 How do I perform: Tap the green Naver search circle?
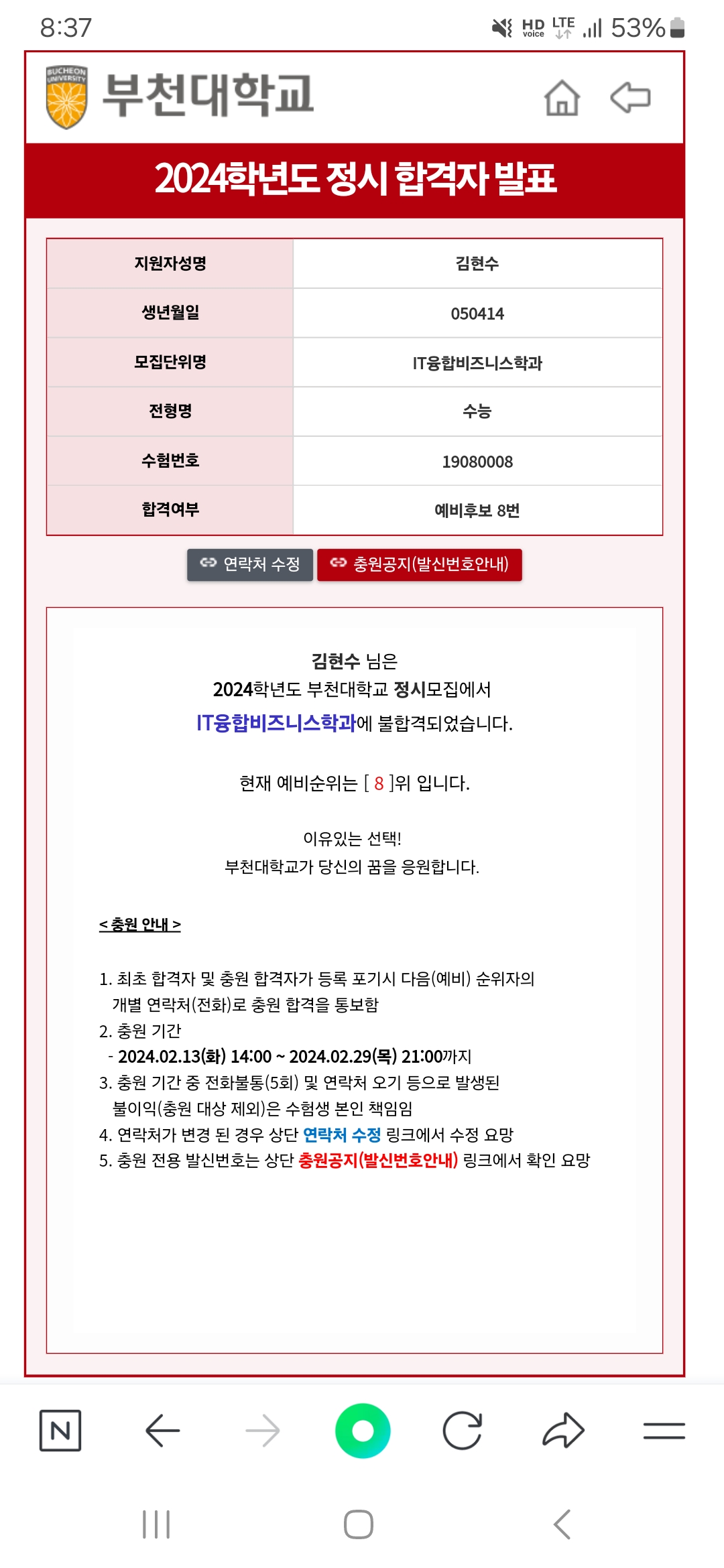[363, 1431]
